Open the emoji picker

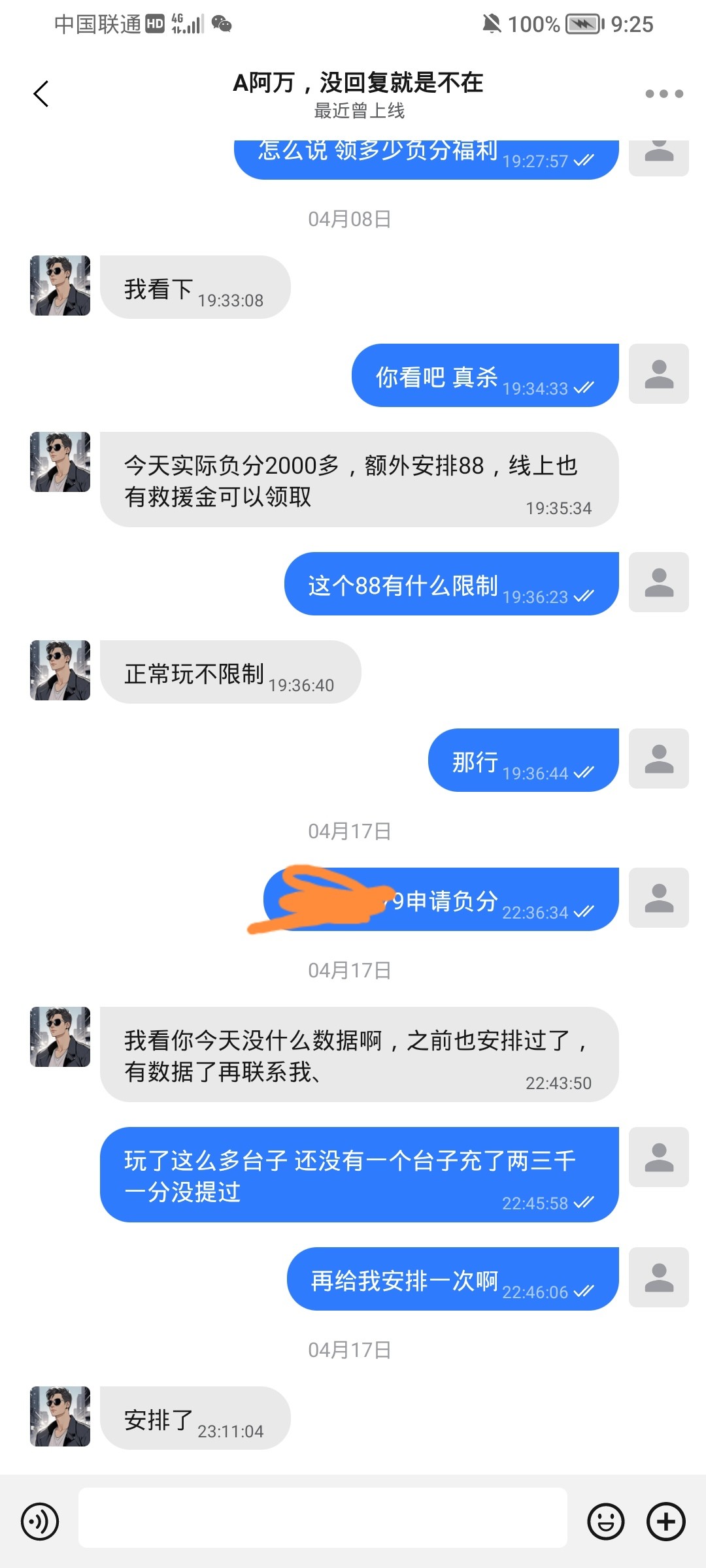click(606, 1521)
